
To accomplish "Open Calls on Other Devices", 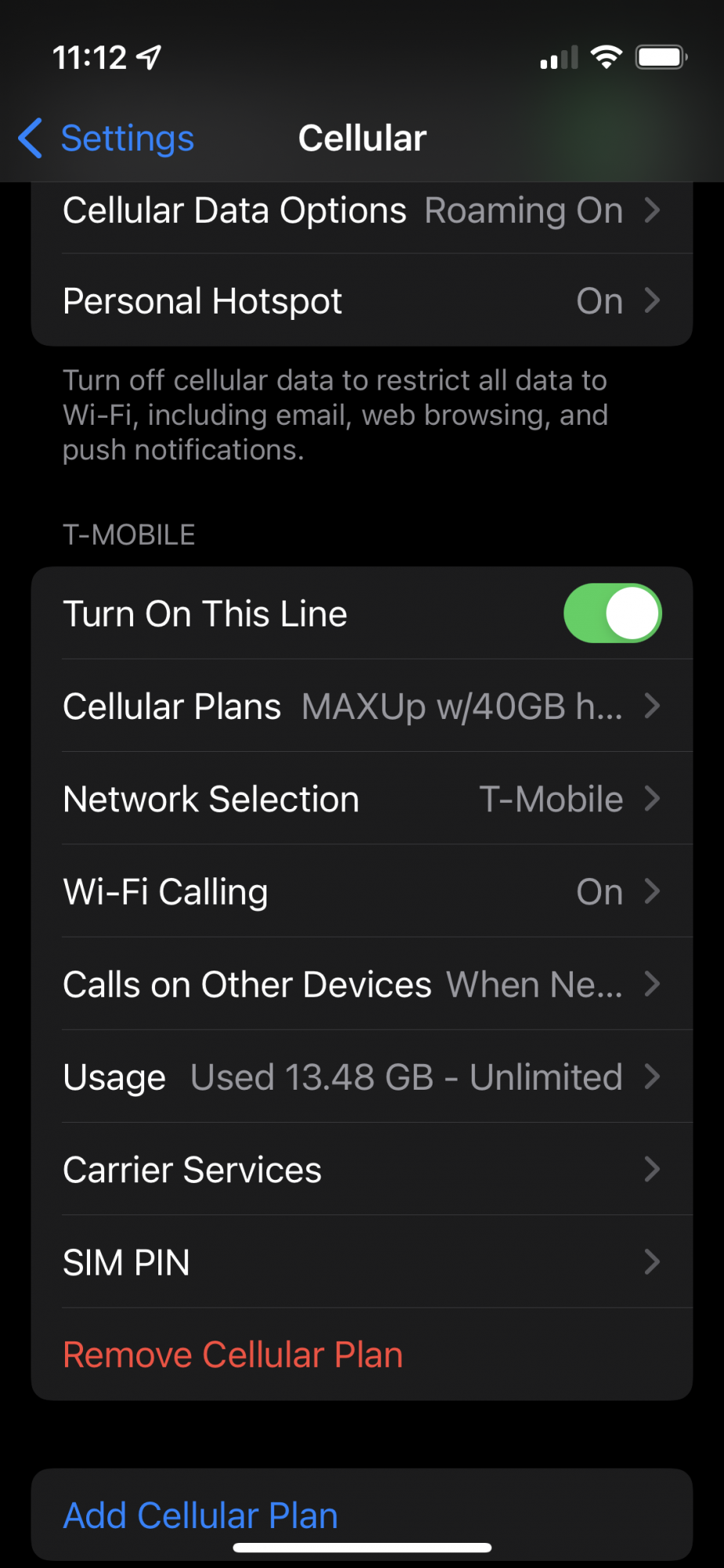I will [x=362, y=984].
